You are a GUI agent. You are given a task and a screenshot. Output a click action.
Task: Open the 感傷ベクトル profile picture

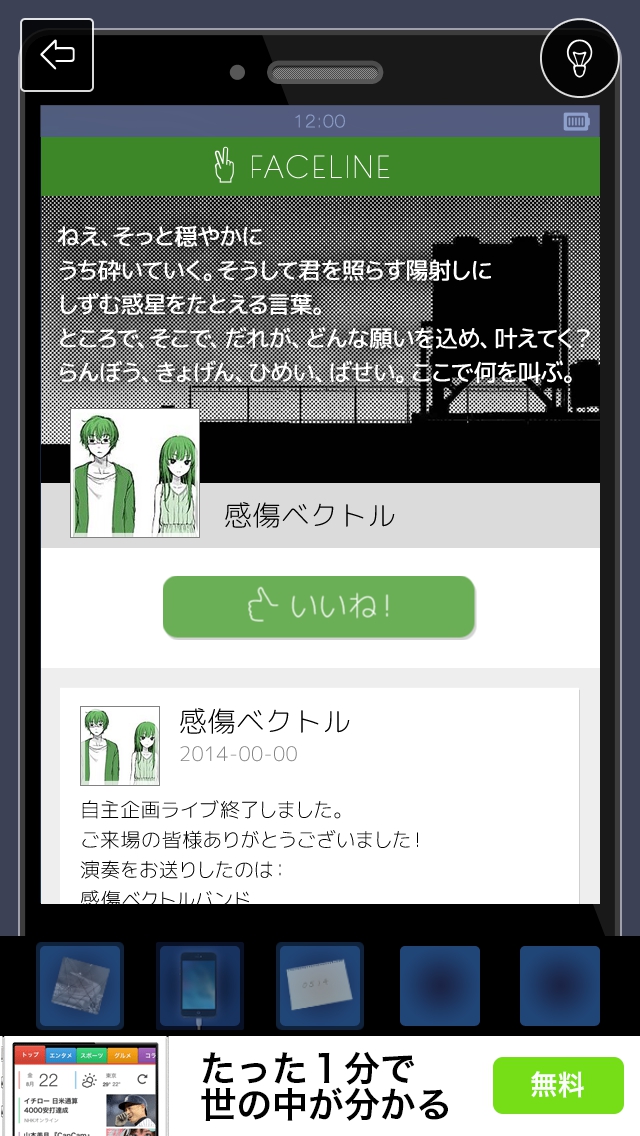tap(135, 473)
